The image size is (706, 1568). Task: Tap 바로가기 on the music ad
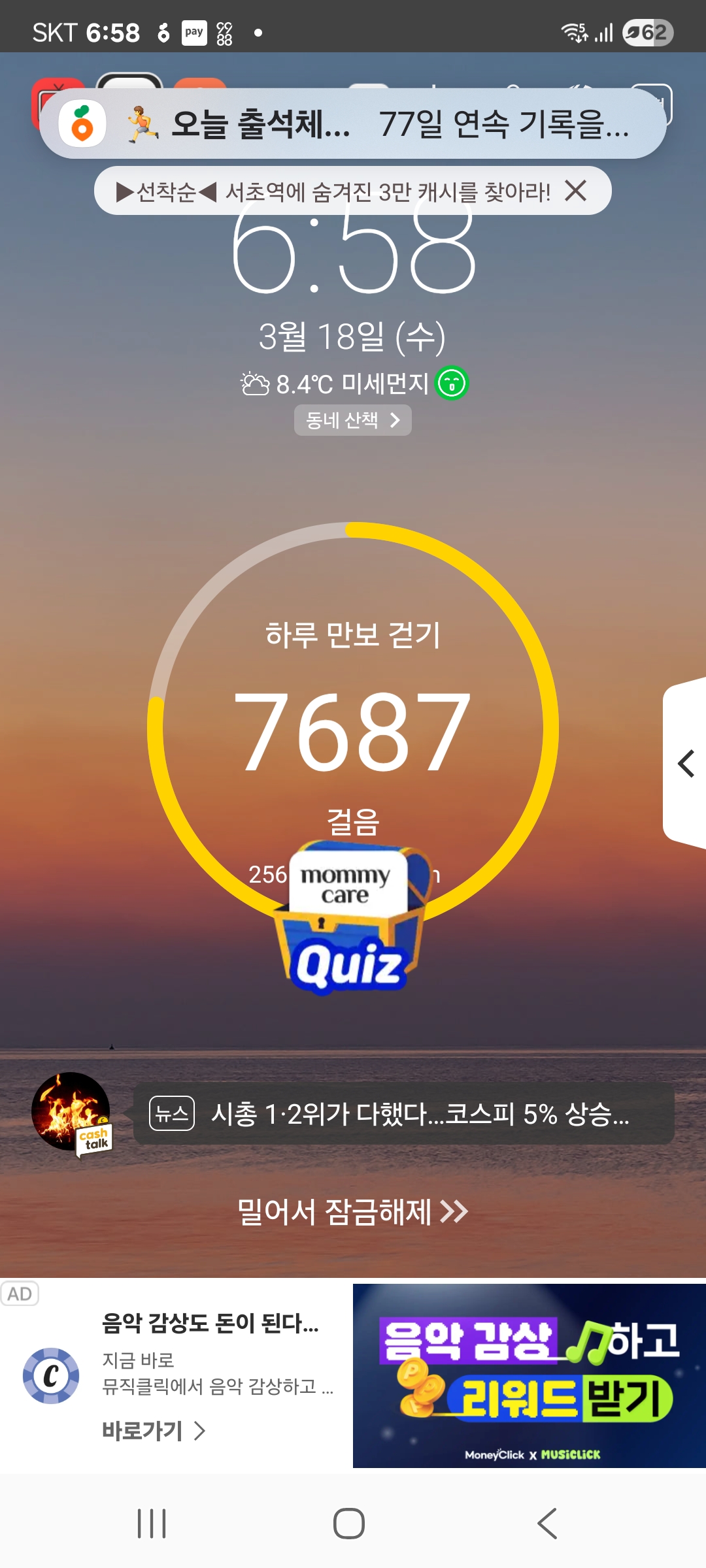pyautogui.click(x=154, y=1431)
